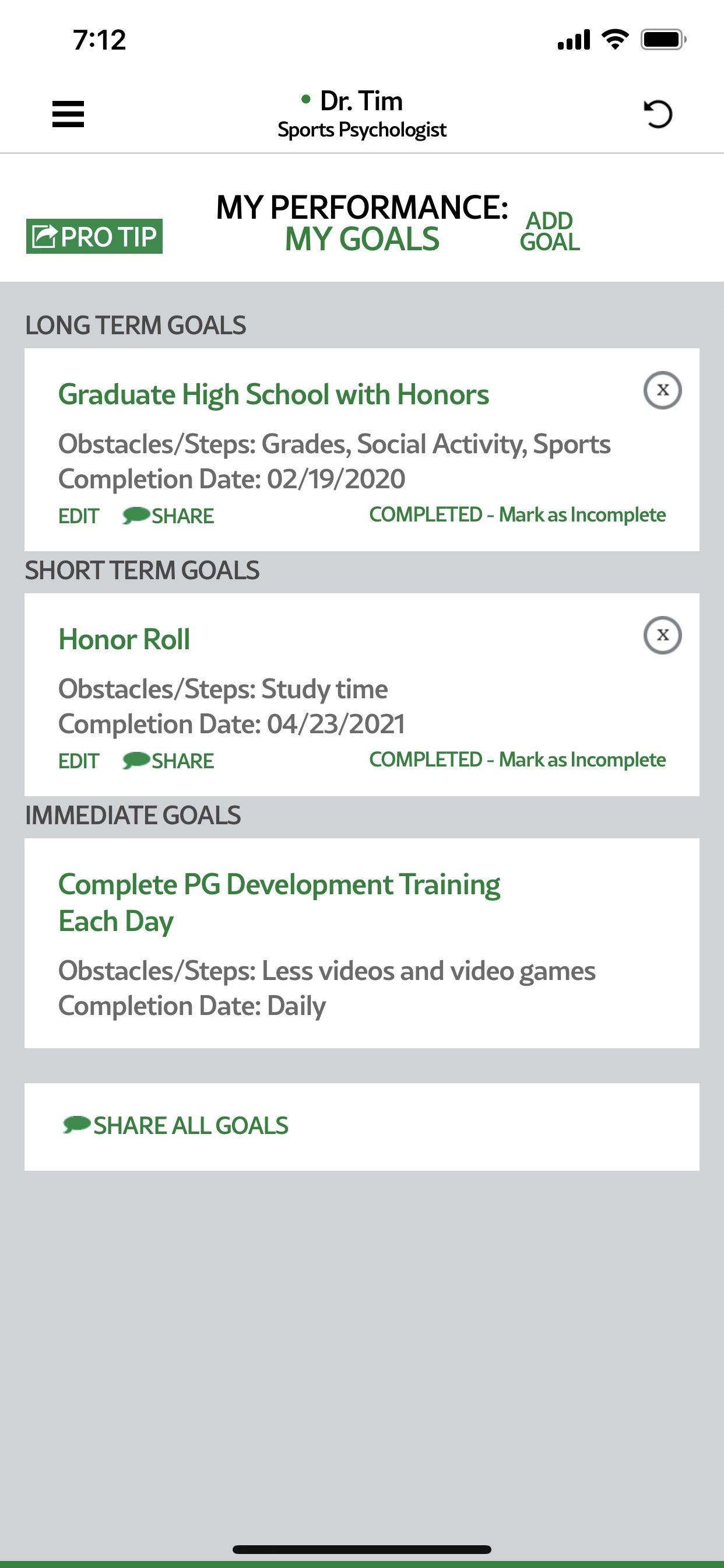Share the Graduate High School with Honors goal
The image size is (724, 1568).
(168, 516)
